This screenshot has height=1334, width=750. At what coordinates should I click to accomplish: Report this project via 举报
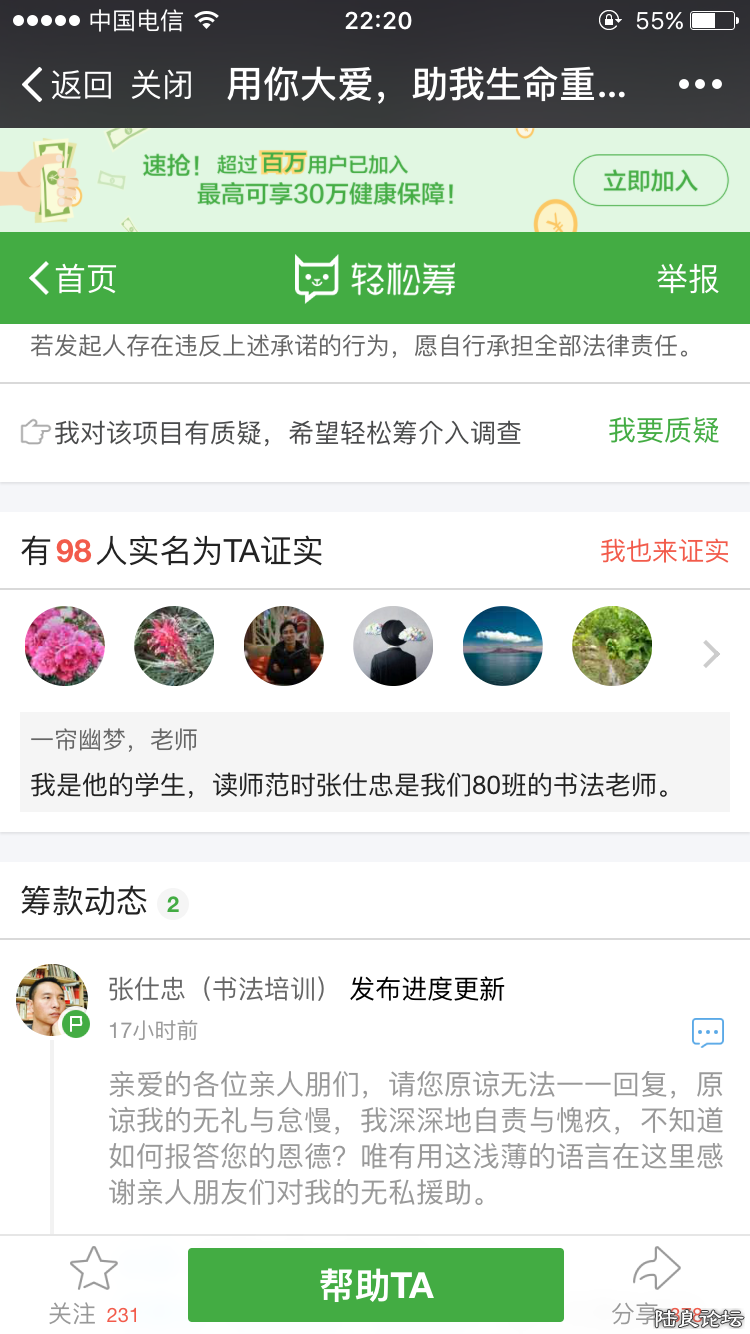point(687,278)
